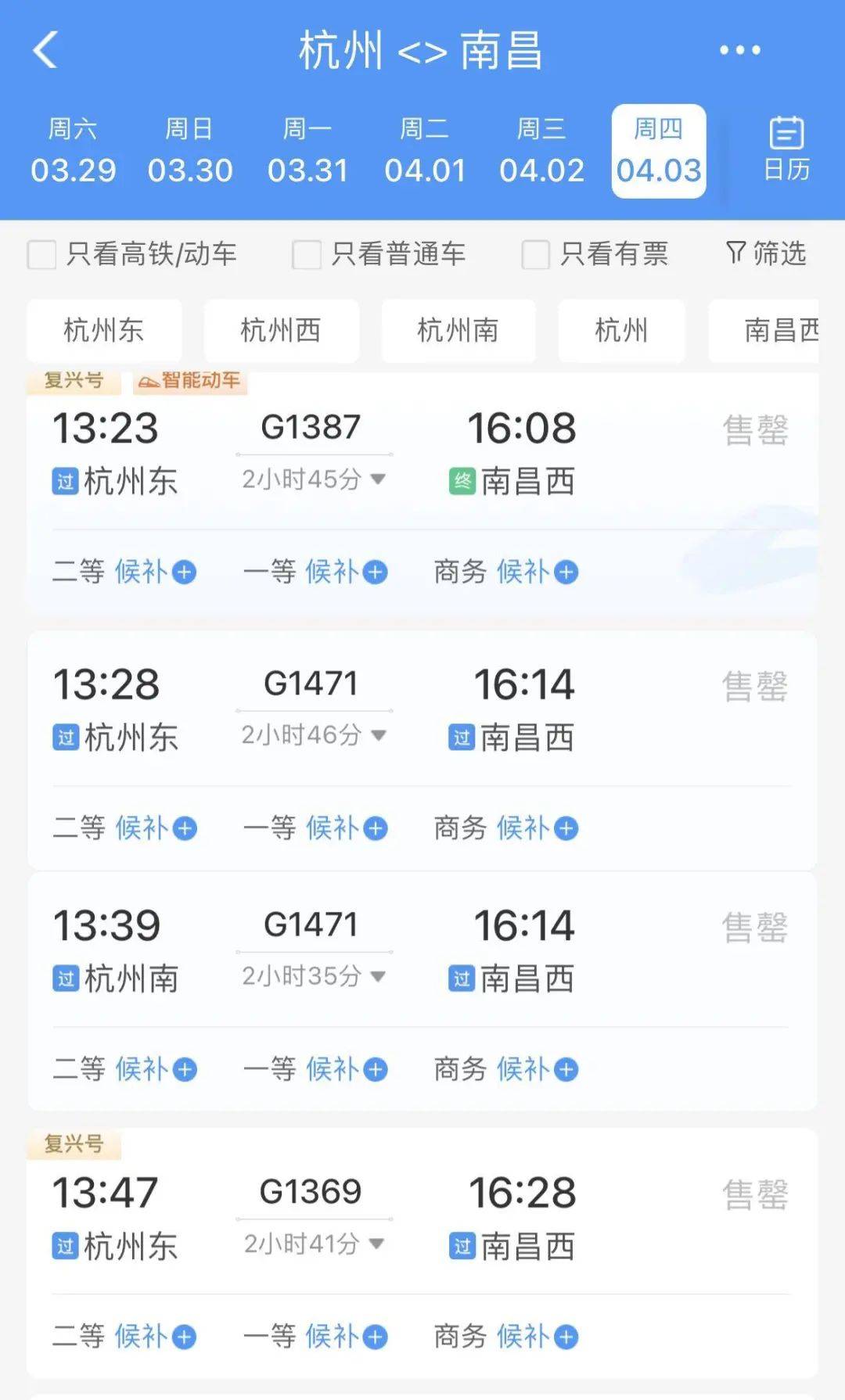This screenshot has width=845, height=1400.
Task: Select the 杭州南 station chip
Action: tap(458, 330)
